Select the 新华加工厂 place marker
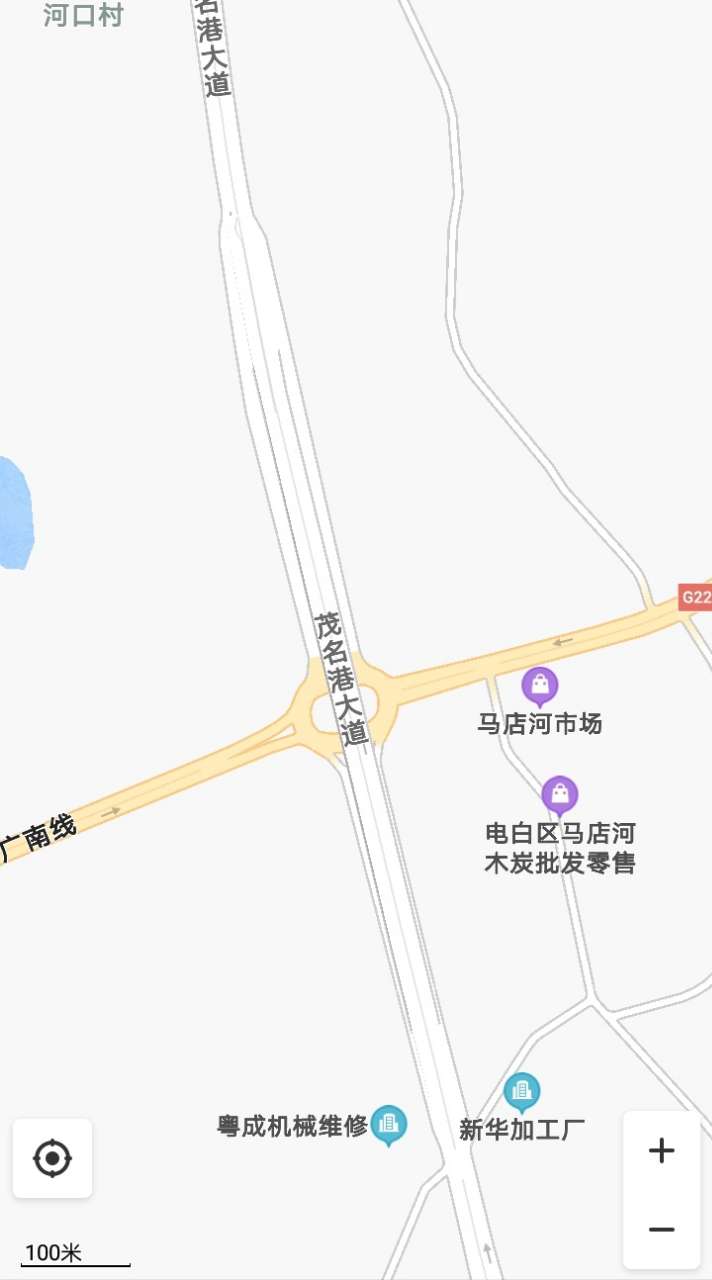This screenshot has width=712, height=1280. coord(521,1092)
